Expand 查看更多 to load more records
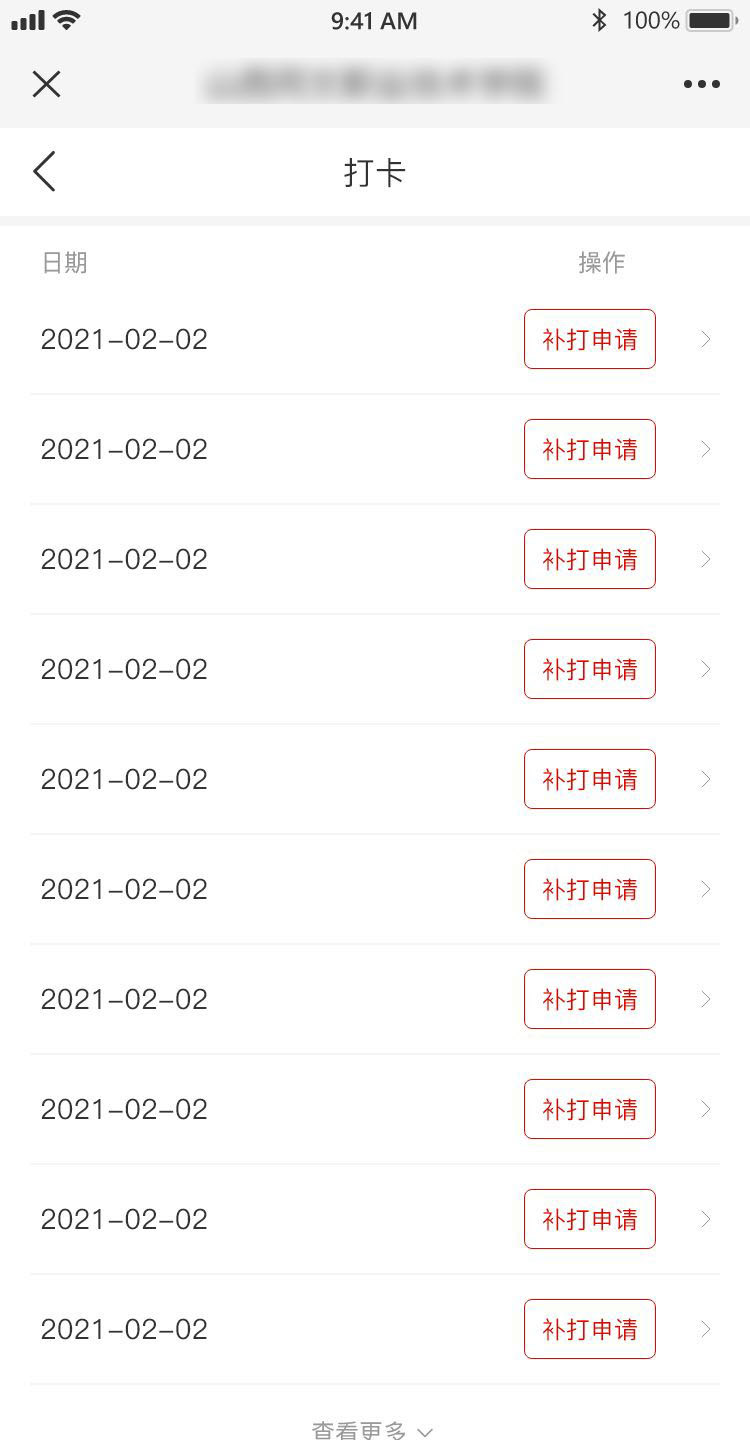This screenshot has height=1440, width=750. tap(372, 1429)
